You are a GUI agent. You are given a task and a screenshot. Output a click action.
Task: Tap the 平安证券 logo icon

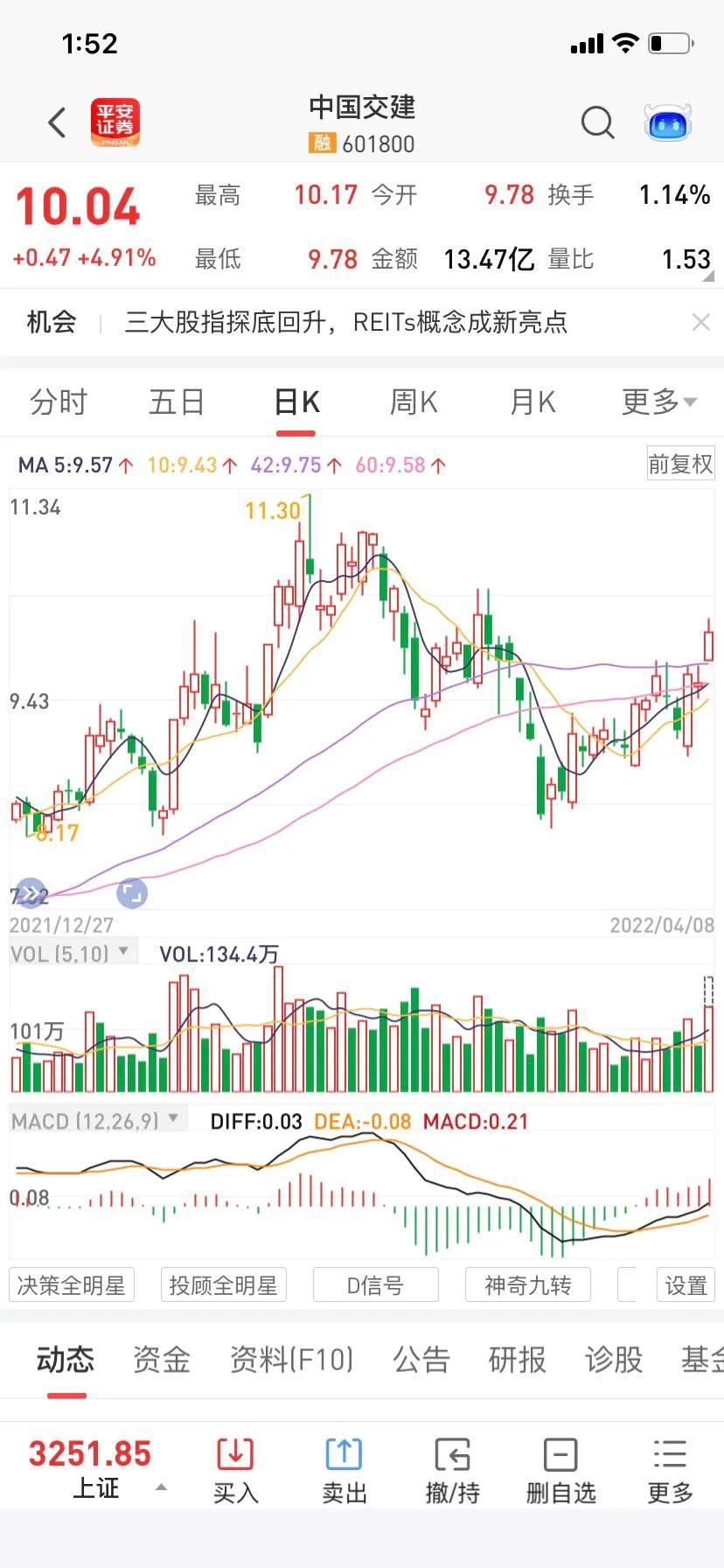(x=115, y=122)
